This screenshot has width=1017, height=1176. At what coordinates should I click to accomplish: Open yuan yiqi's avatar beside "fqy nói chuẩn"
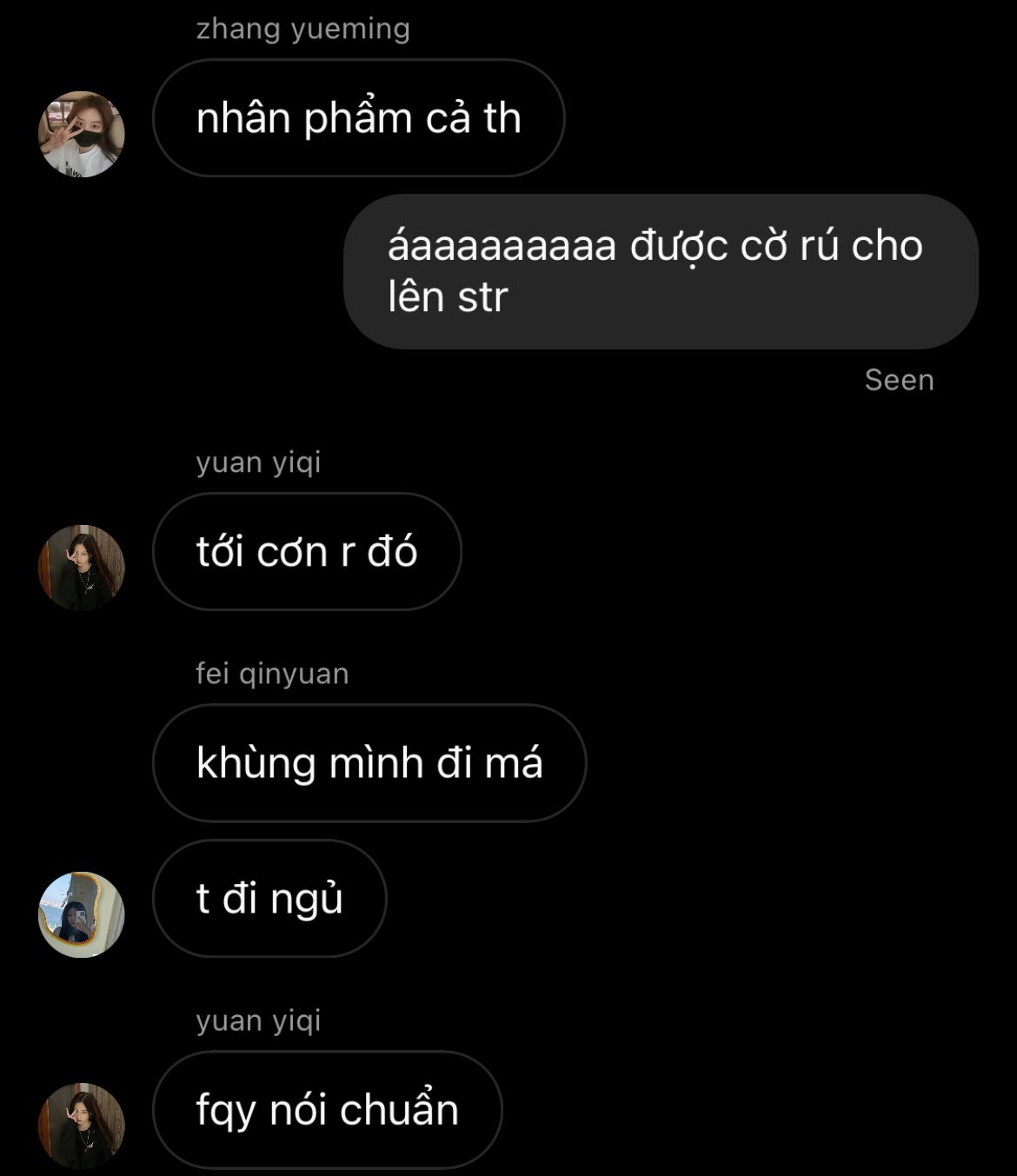(x=82, y=1126)
